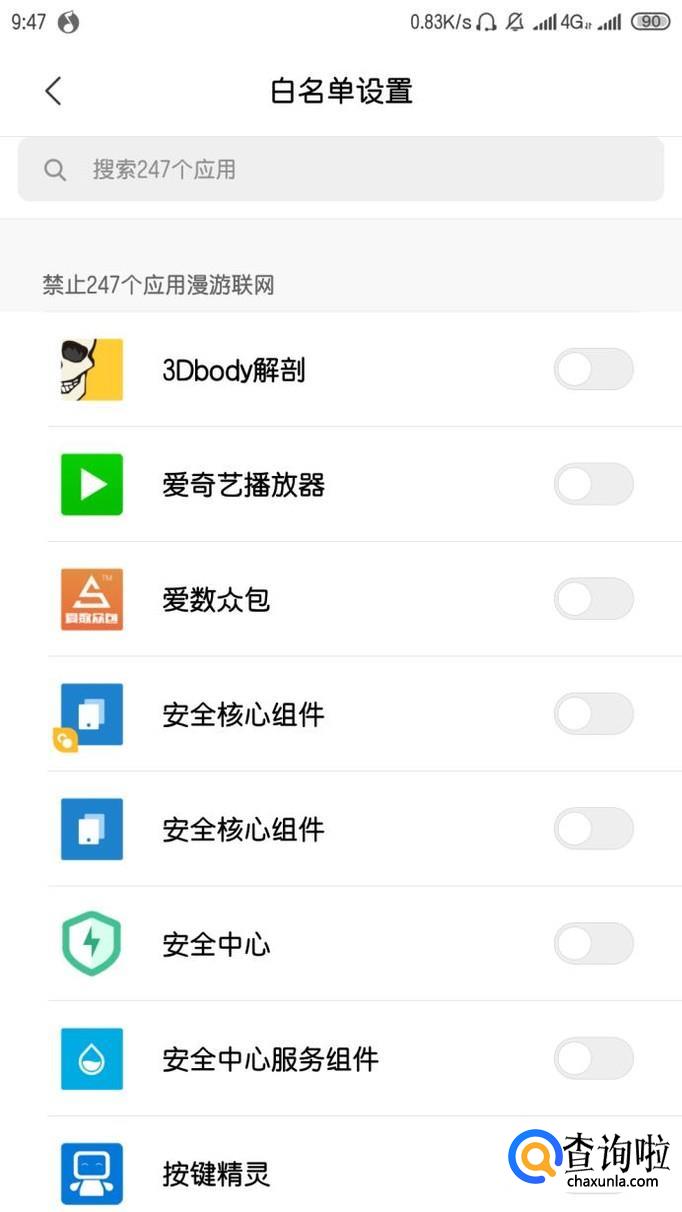Enable the switch for 3Dbody解剖
Screen dimensions: 682x1212
(593, 369)
